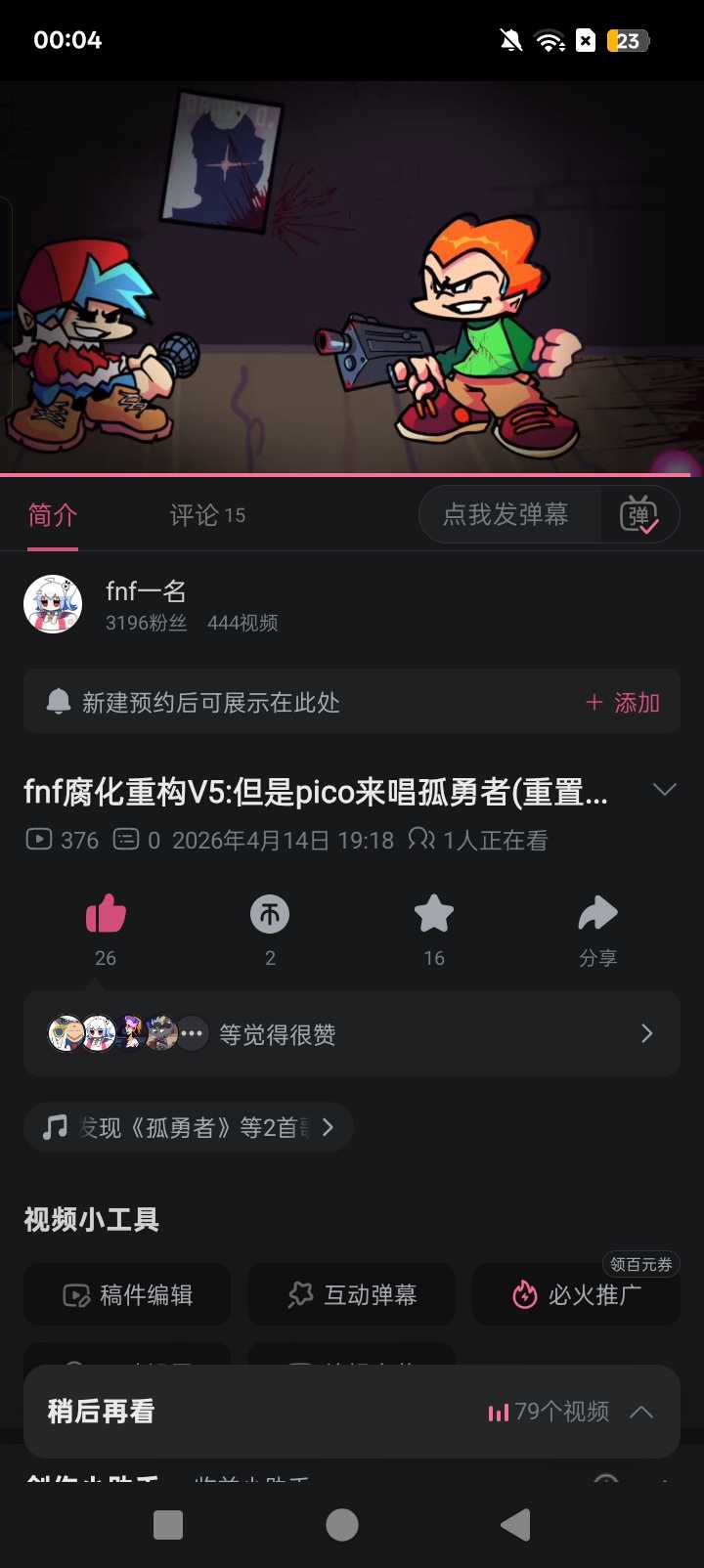Open the 互动弹幕 tool
The width and height of the screenshot is (704, 1568).
[352, 1295]
